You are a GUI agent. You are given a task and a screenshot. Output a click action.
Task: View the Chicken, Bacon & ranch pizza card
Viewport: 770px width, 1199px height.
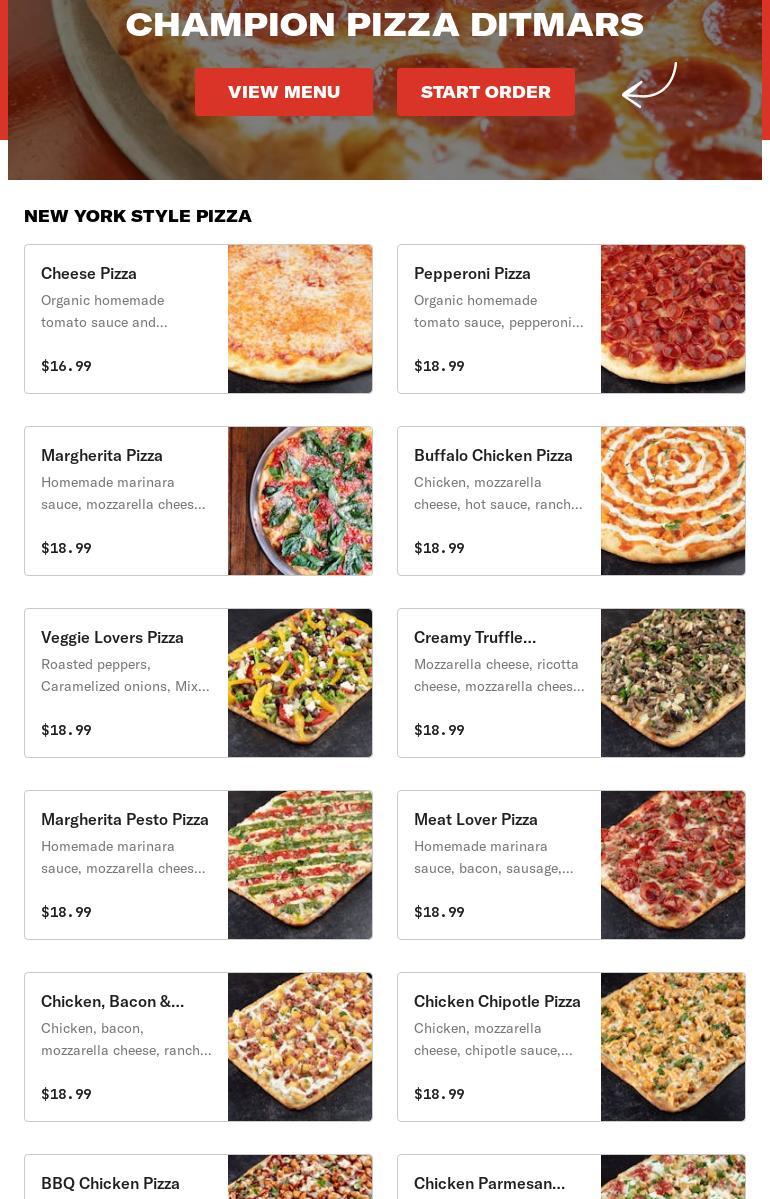click(x=198, y=1047)
